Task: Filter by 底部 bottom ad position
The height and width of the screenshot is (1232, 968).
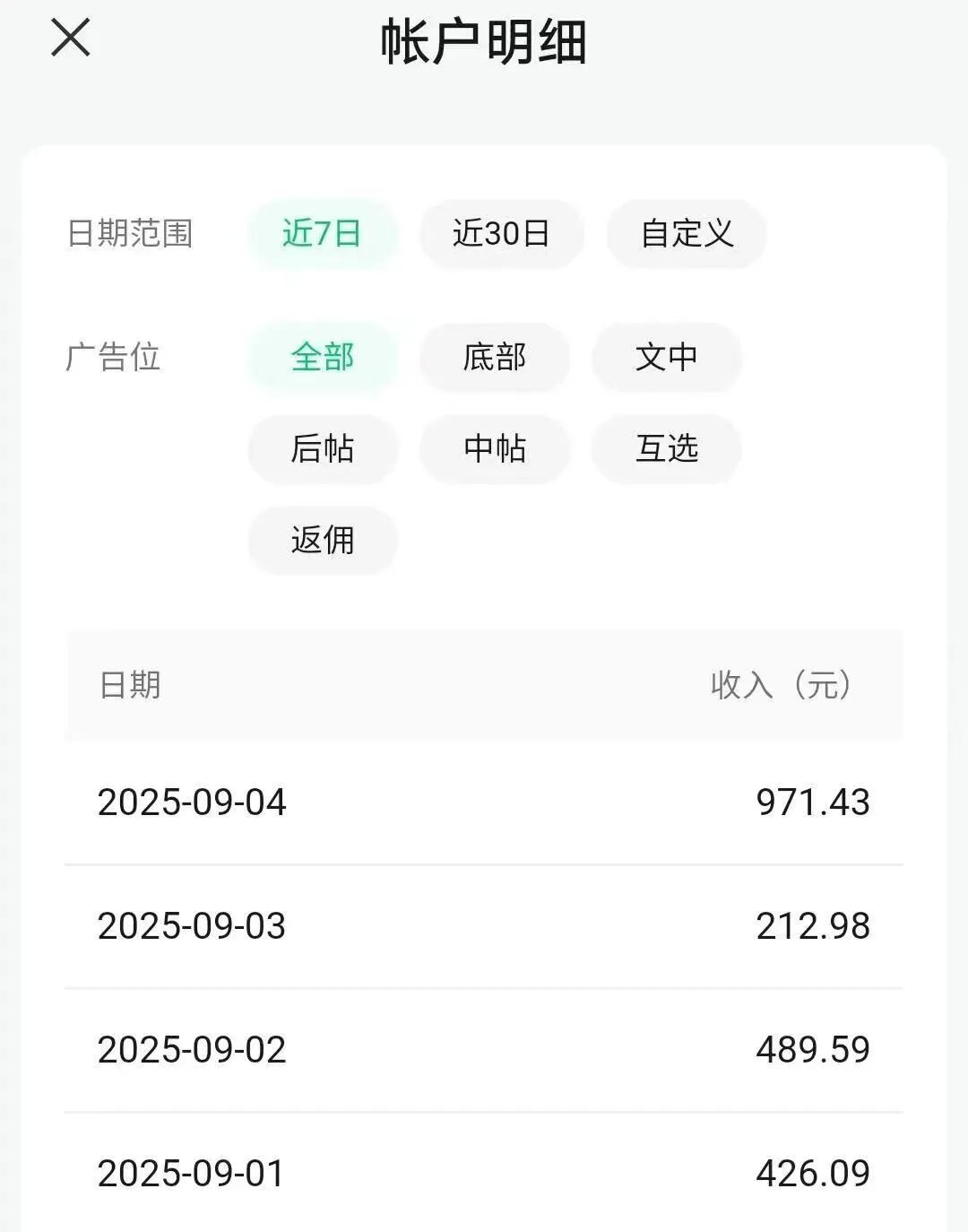Action: point(494,357)
